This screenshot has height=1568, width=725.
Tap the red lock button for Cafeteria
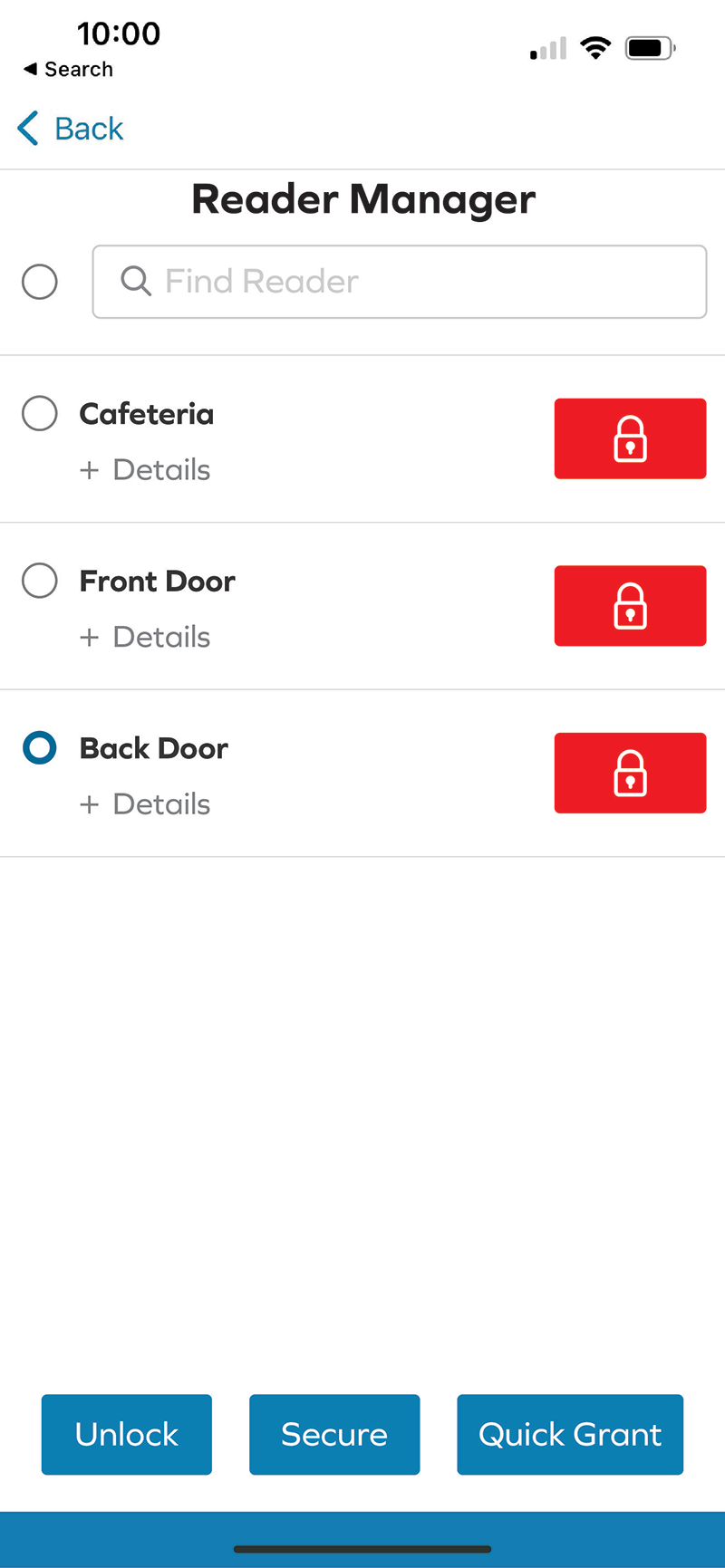(630, 438)
